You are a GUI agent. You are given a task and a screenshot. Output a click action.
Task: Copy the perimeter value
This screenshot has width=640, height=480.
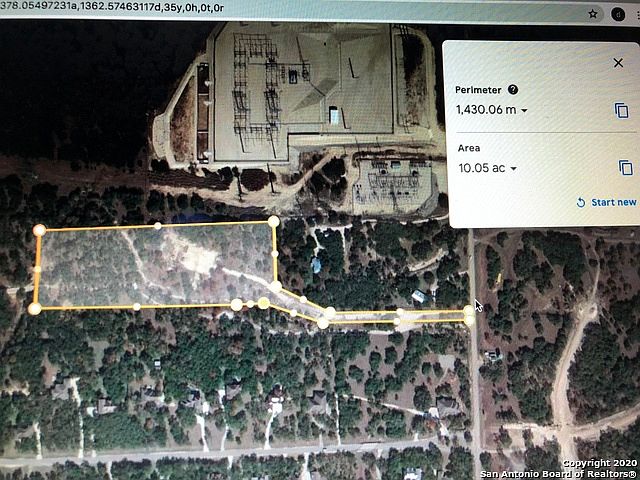point(621,110)
